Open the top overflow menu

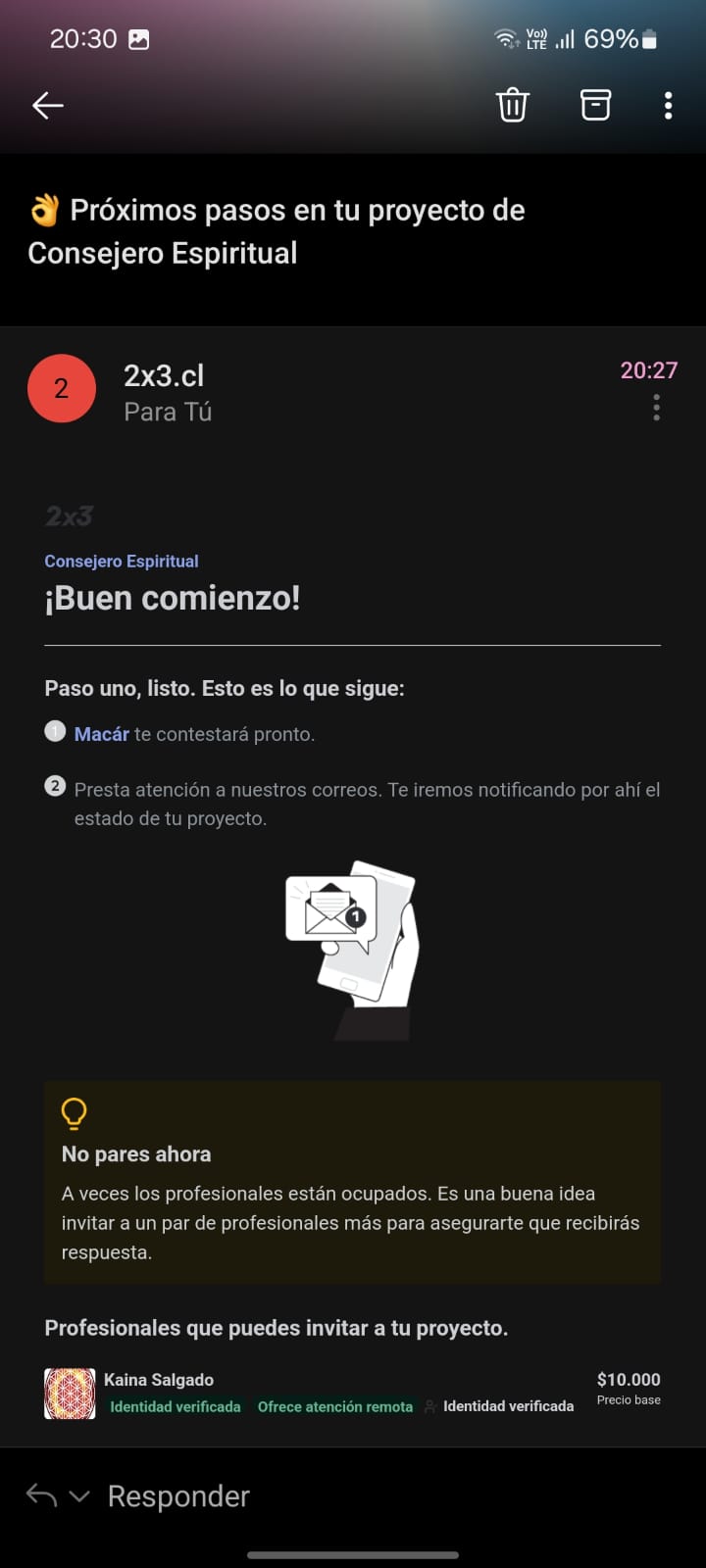(x=668, y=105)
